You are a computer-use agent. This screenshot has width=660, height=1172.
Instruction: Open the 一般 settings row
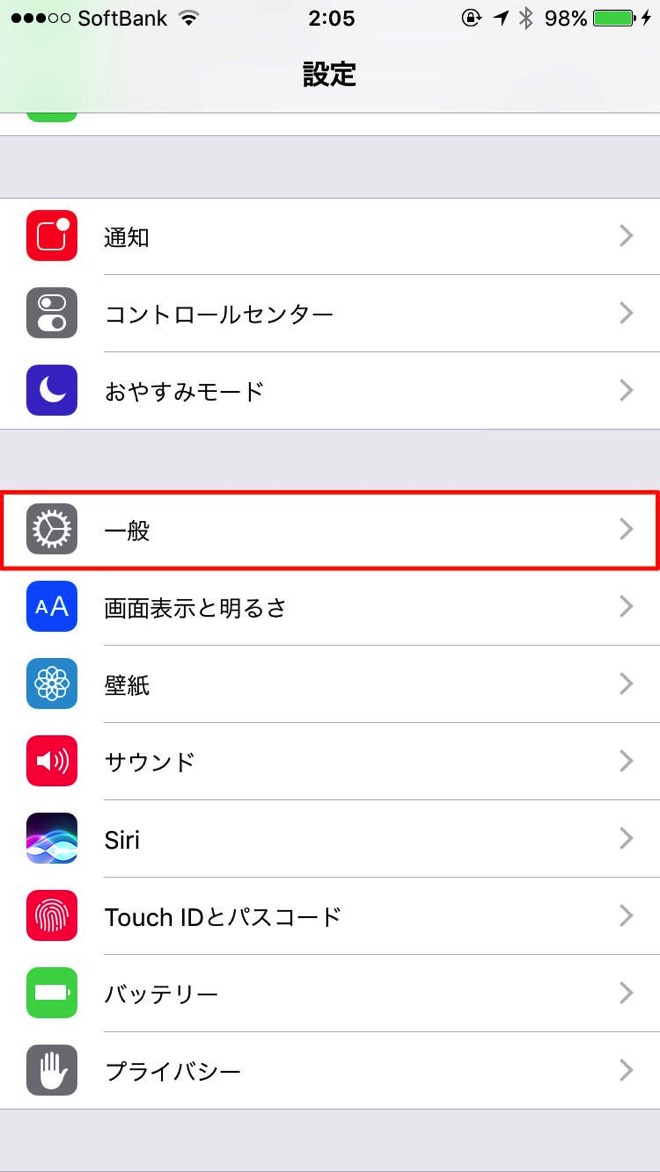(330, 529)
